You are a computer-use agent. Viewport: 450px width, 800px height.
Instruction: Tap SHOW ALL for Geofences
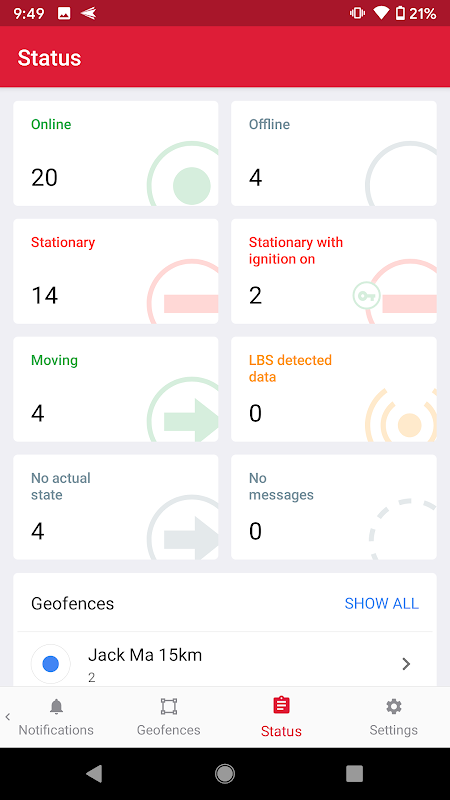point(382,603)
